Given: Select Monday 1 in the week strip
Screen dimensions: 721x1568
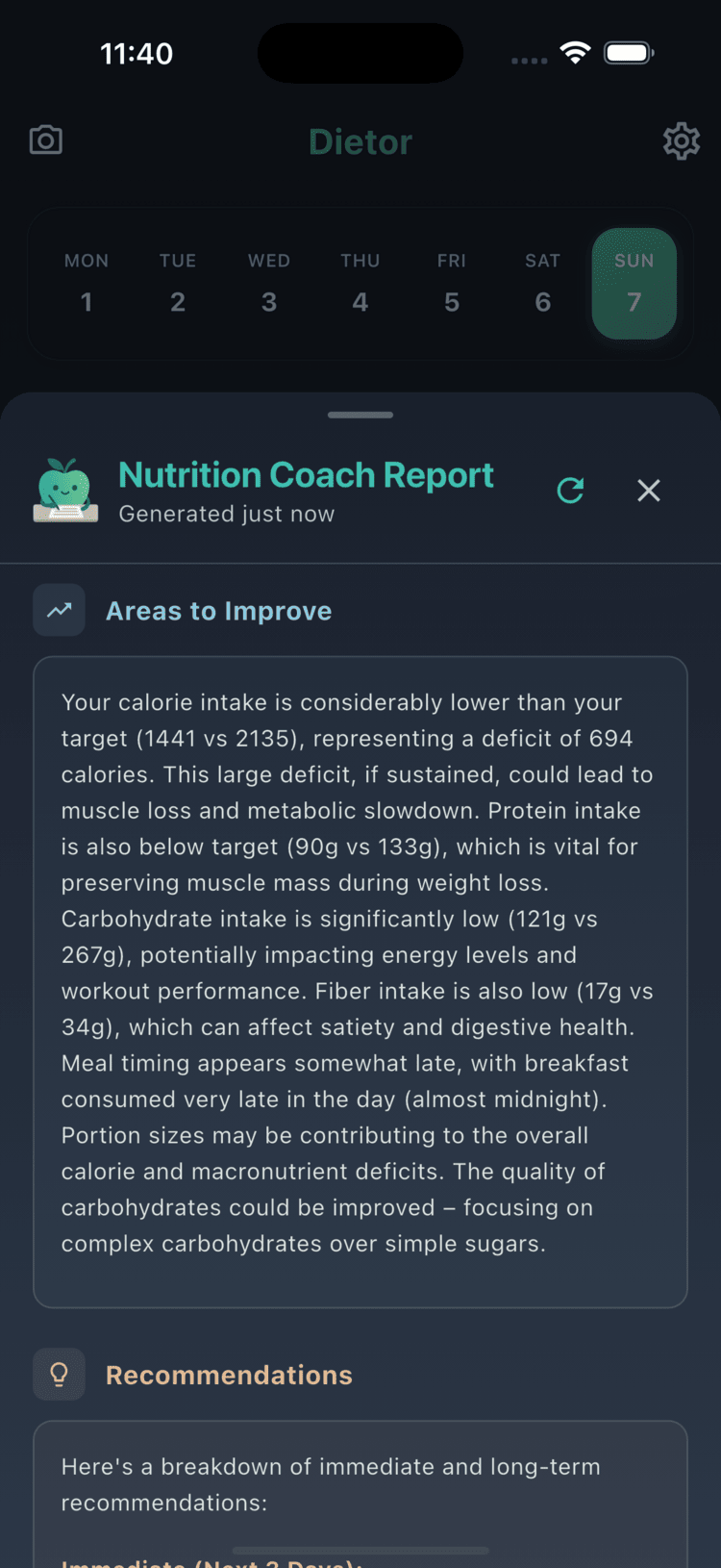Looking at the screenshot, I should tap(87, 284).
